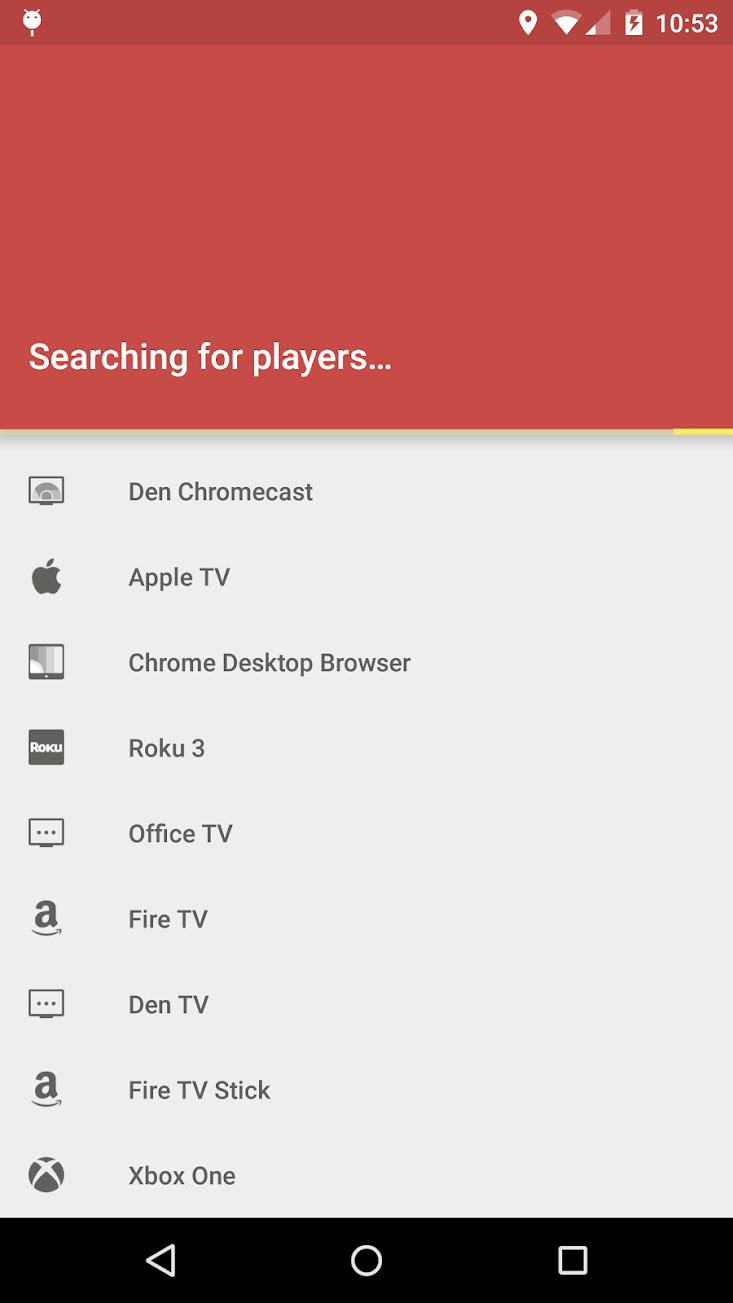
Task: Choose Apple TV from the list
Action: (366, 577)
